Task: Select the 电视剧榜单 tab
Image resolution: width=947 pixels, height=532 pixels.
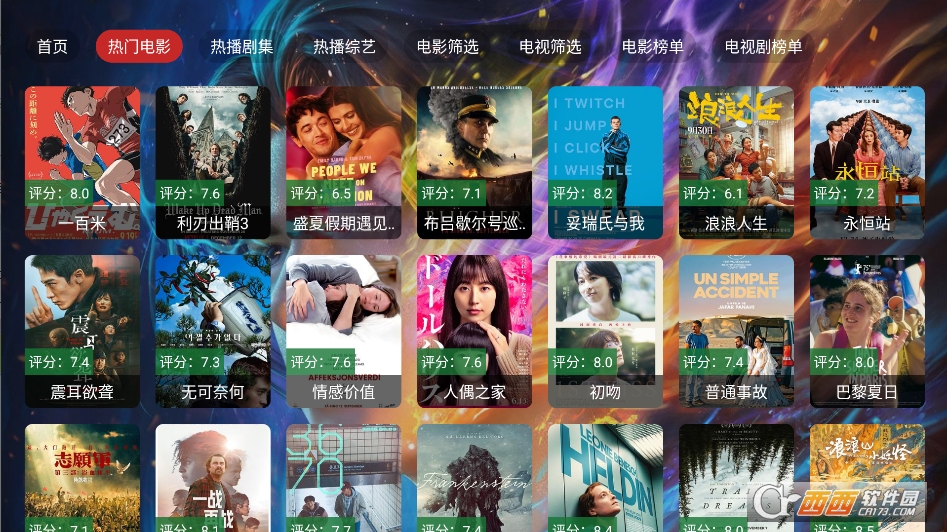Action: click(x=763, y=47)
